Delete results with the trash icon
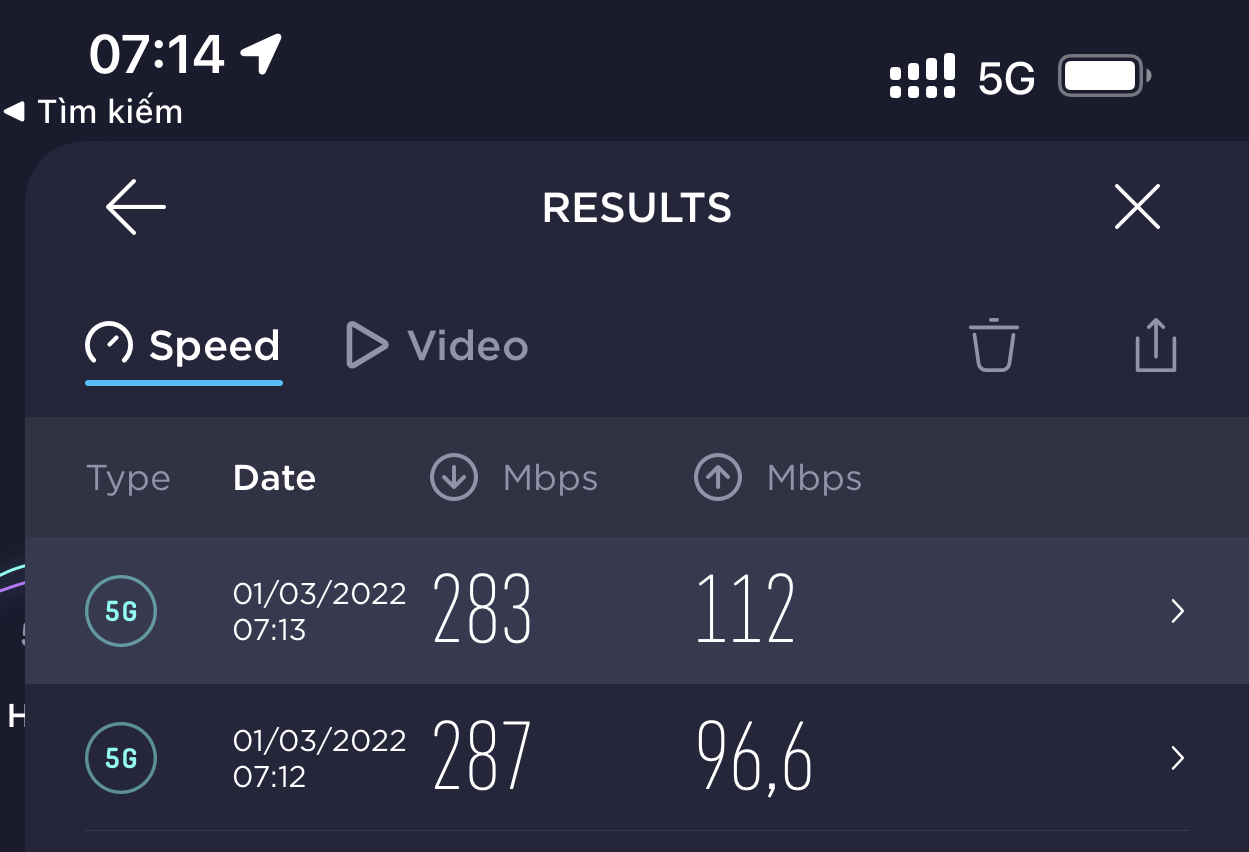 point(993,346)
